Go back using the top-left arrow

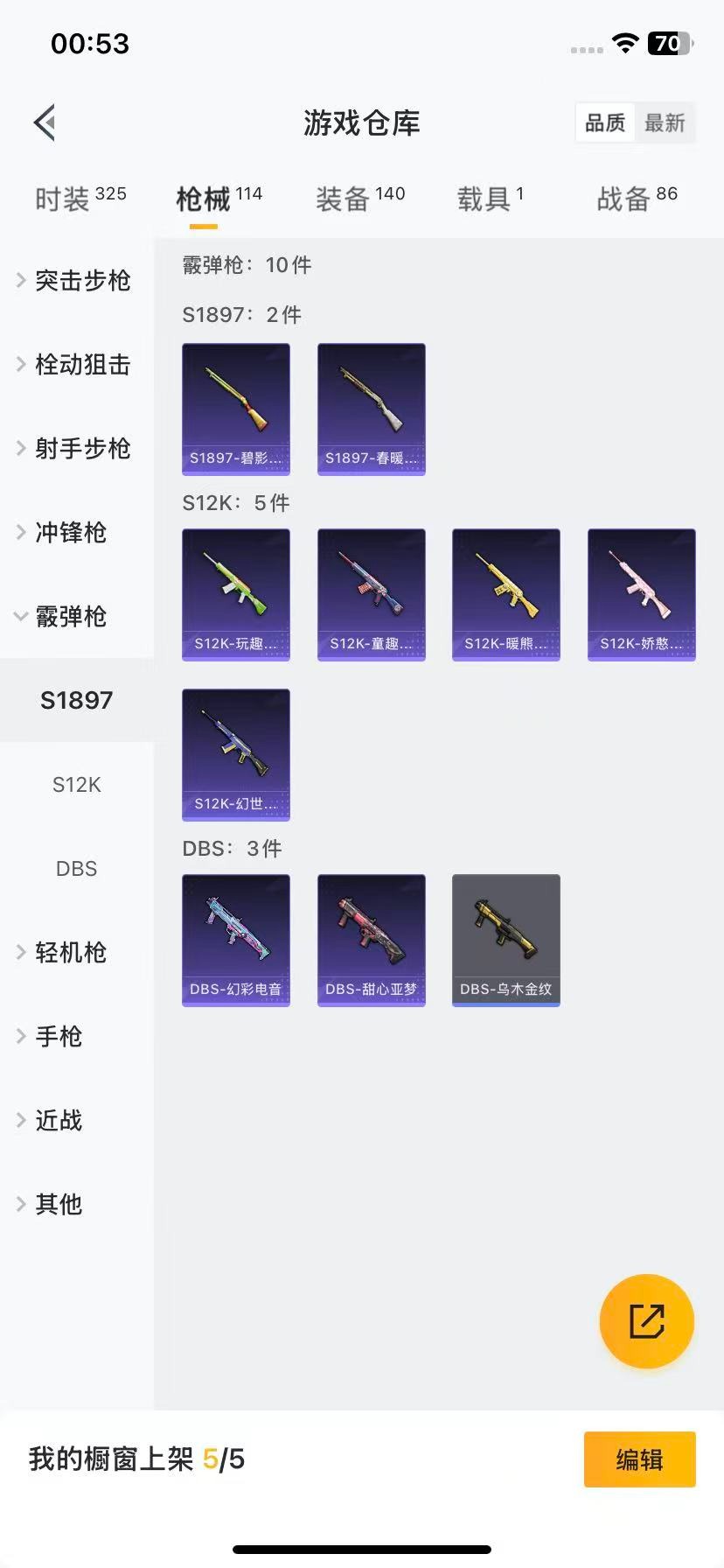(45, 122)
